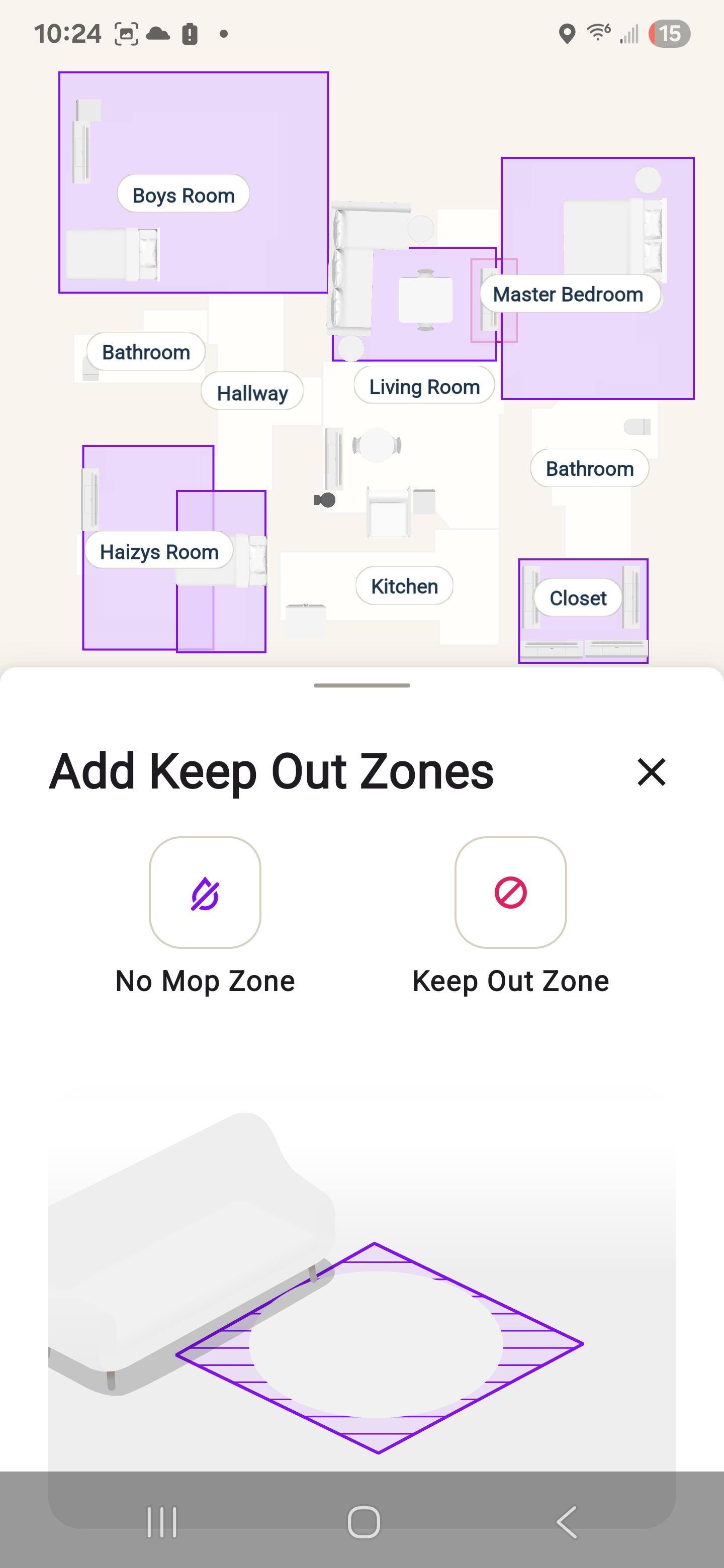Open recent apps from navigation bar
724x1568 pixels.
[x=162, y=1522]
